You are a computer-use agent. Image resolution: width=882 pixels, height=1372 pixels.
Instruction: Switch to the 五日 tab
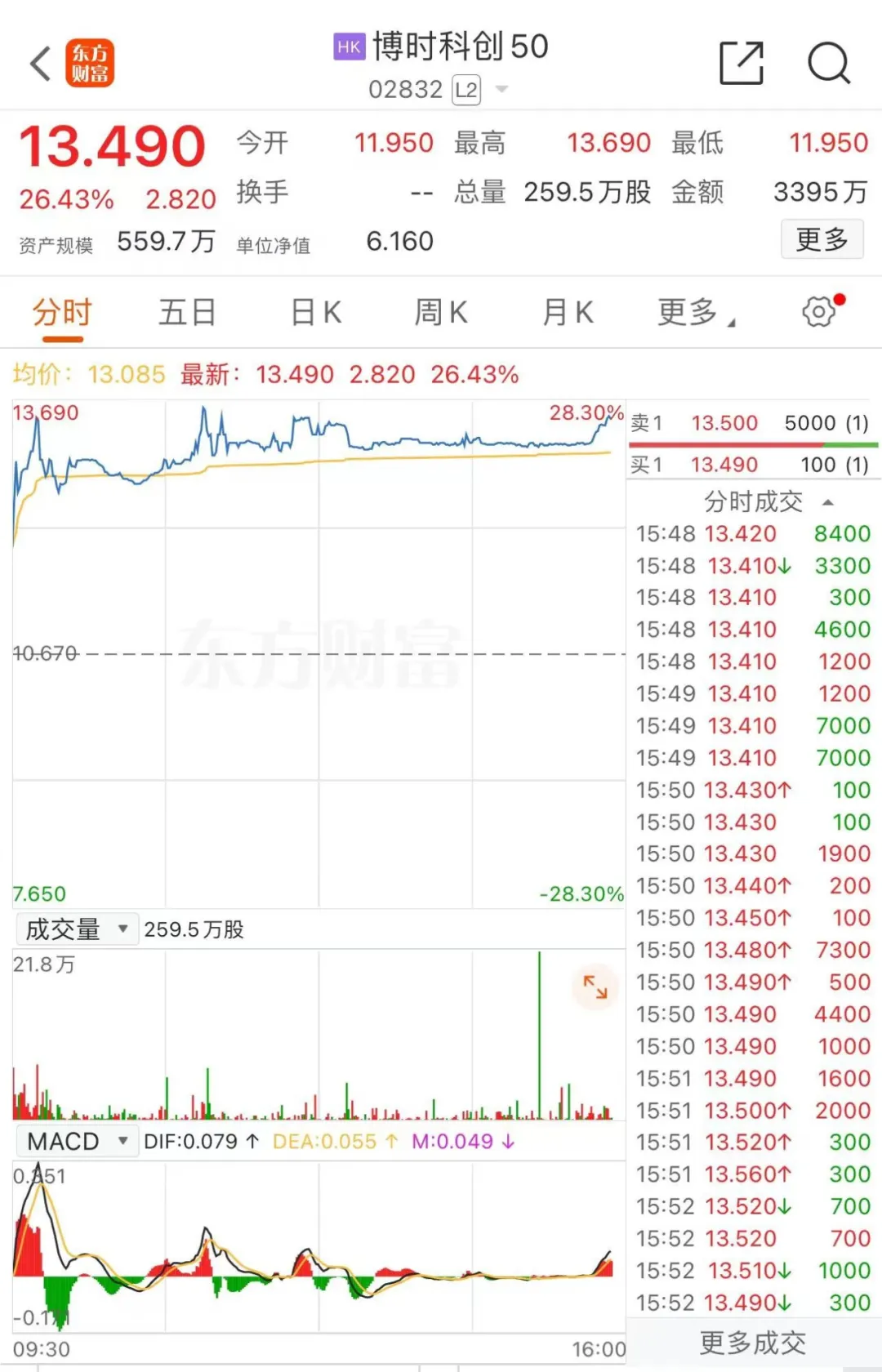pyautogui.click(x=187, y=313)
